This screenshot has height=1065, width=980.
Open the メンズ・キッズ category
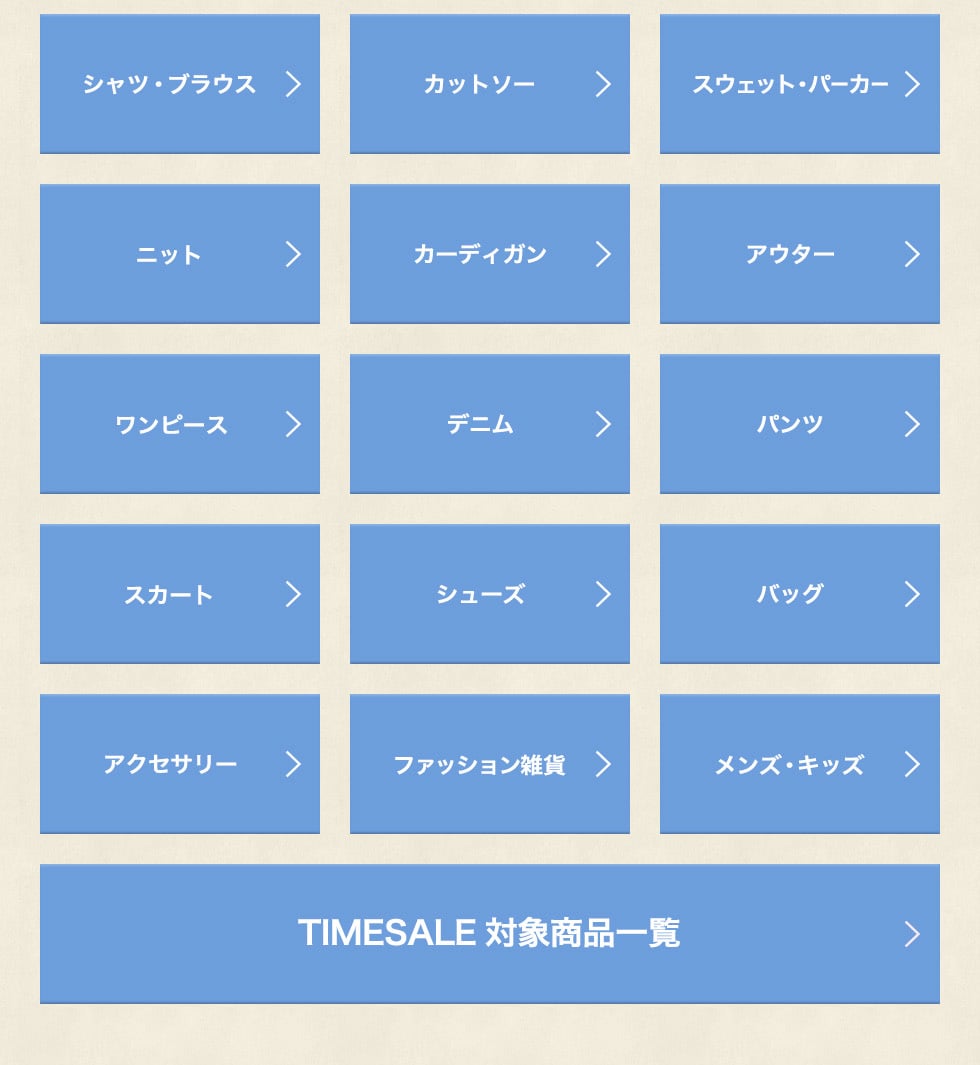pos(800,764)
